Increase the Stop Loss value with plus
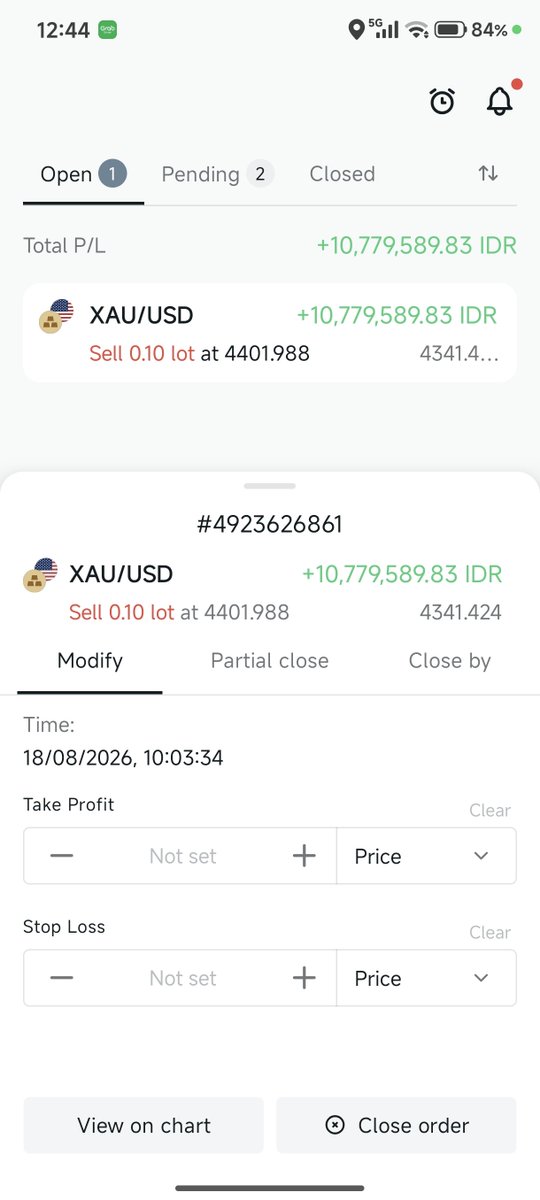540x1200 pixels. click(x=304, y=978)
